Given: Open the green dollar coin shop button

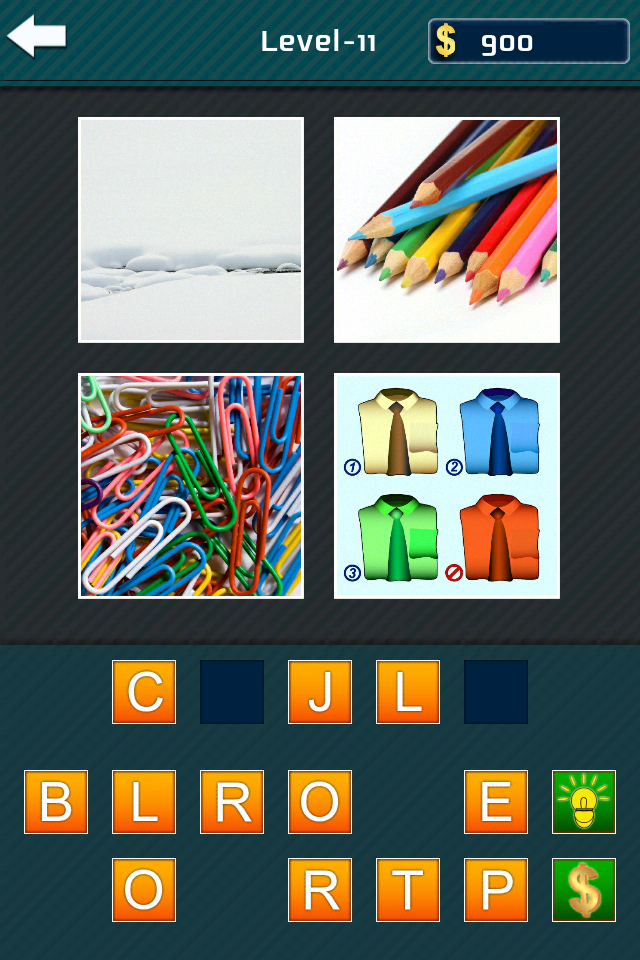Looking at the screenshot, I should 583,889.
